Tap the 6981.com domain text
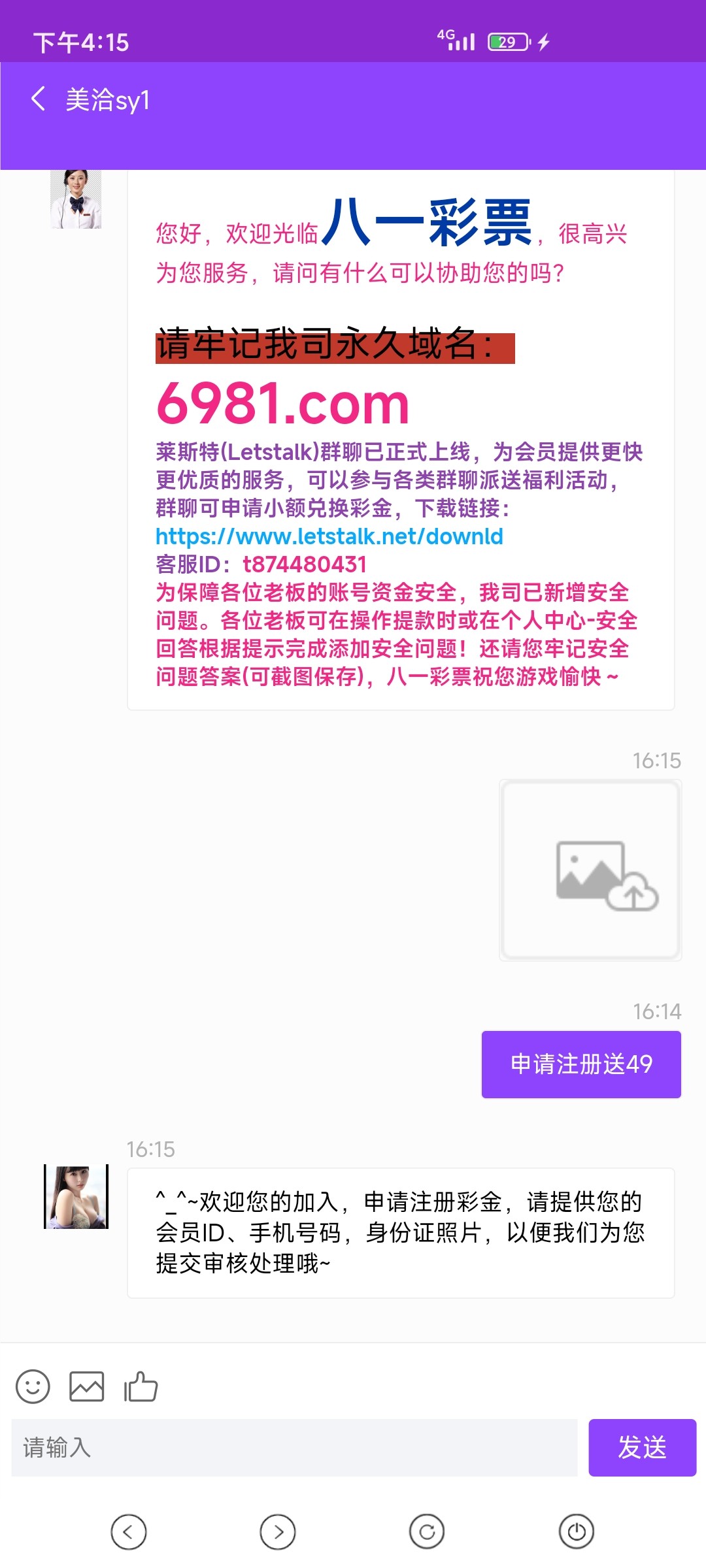This screenshot has width=706, height=1568. (281, 403)
